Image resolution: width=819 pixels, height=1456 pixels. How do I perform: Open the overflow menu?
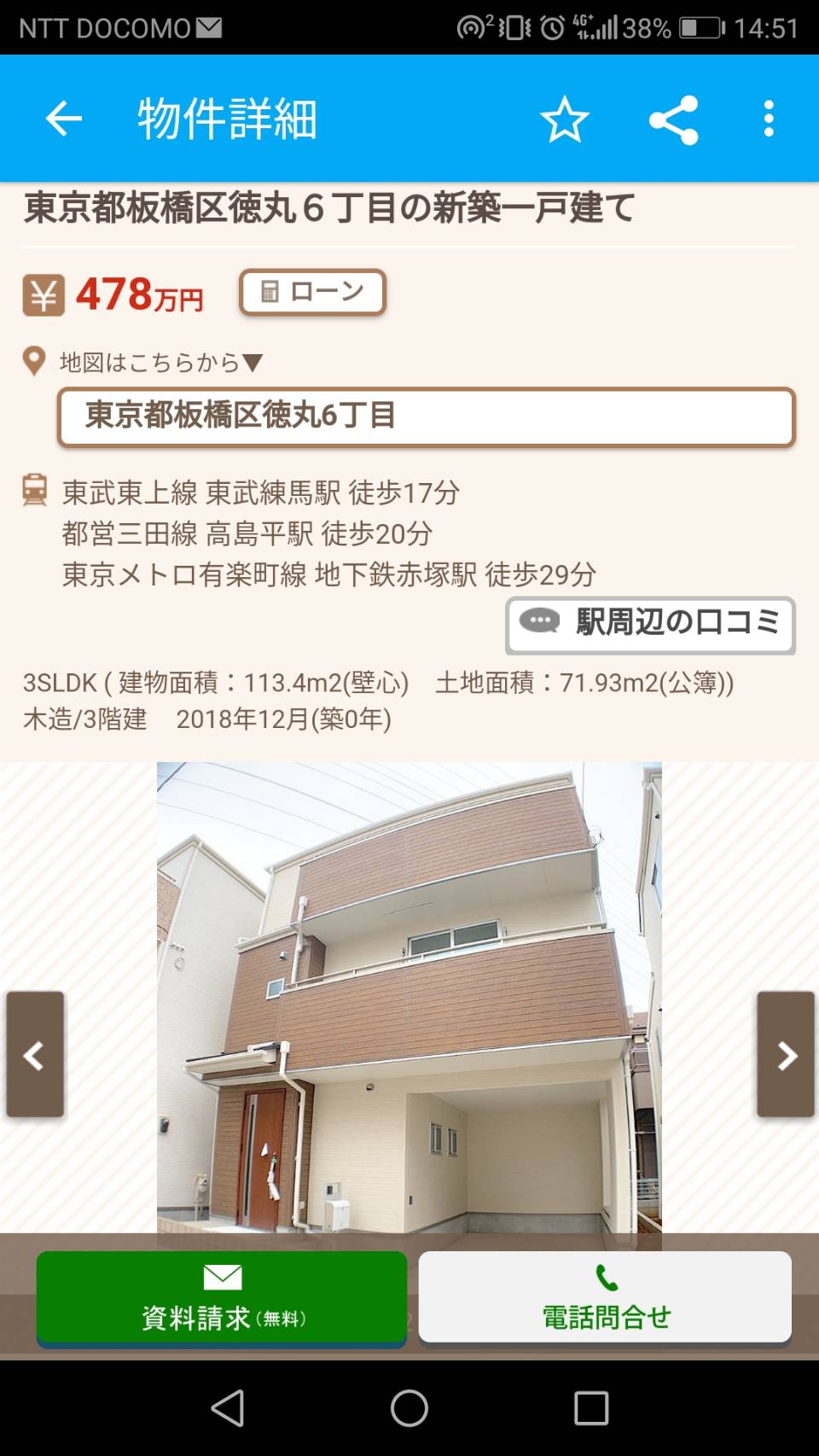coord(769,119)
